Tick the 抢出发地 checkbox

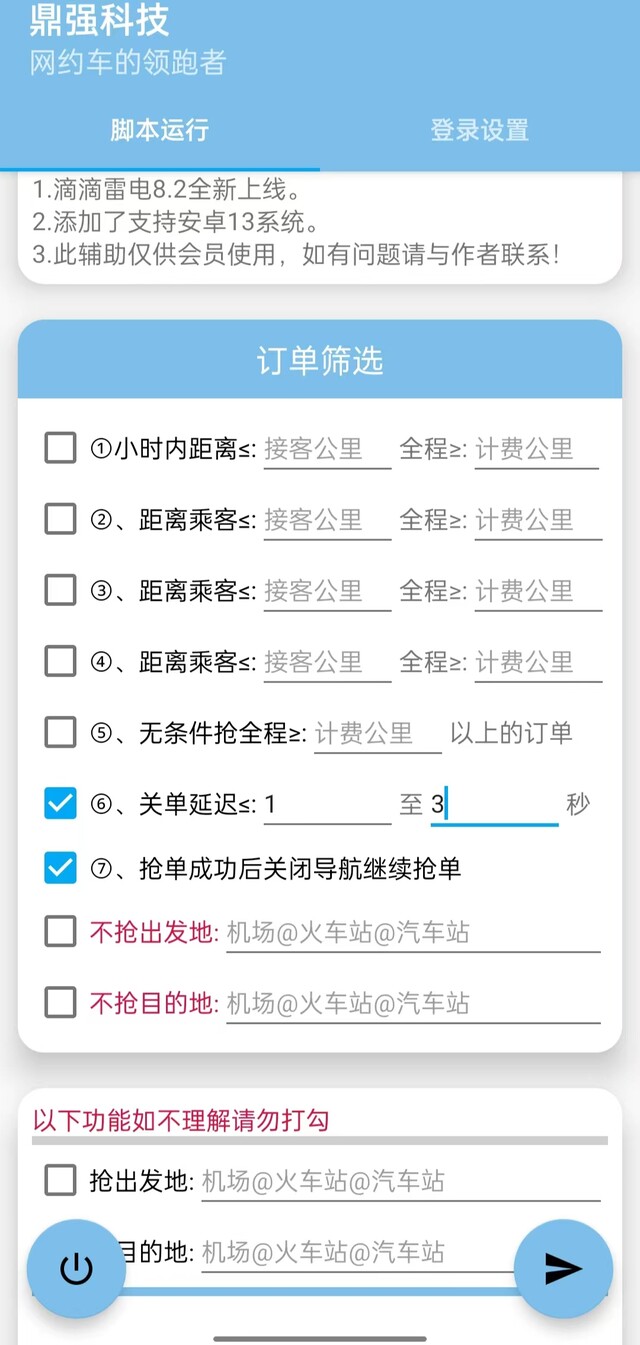click(x=60, y=1180)
